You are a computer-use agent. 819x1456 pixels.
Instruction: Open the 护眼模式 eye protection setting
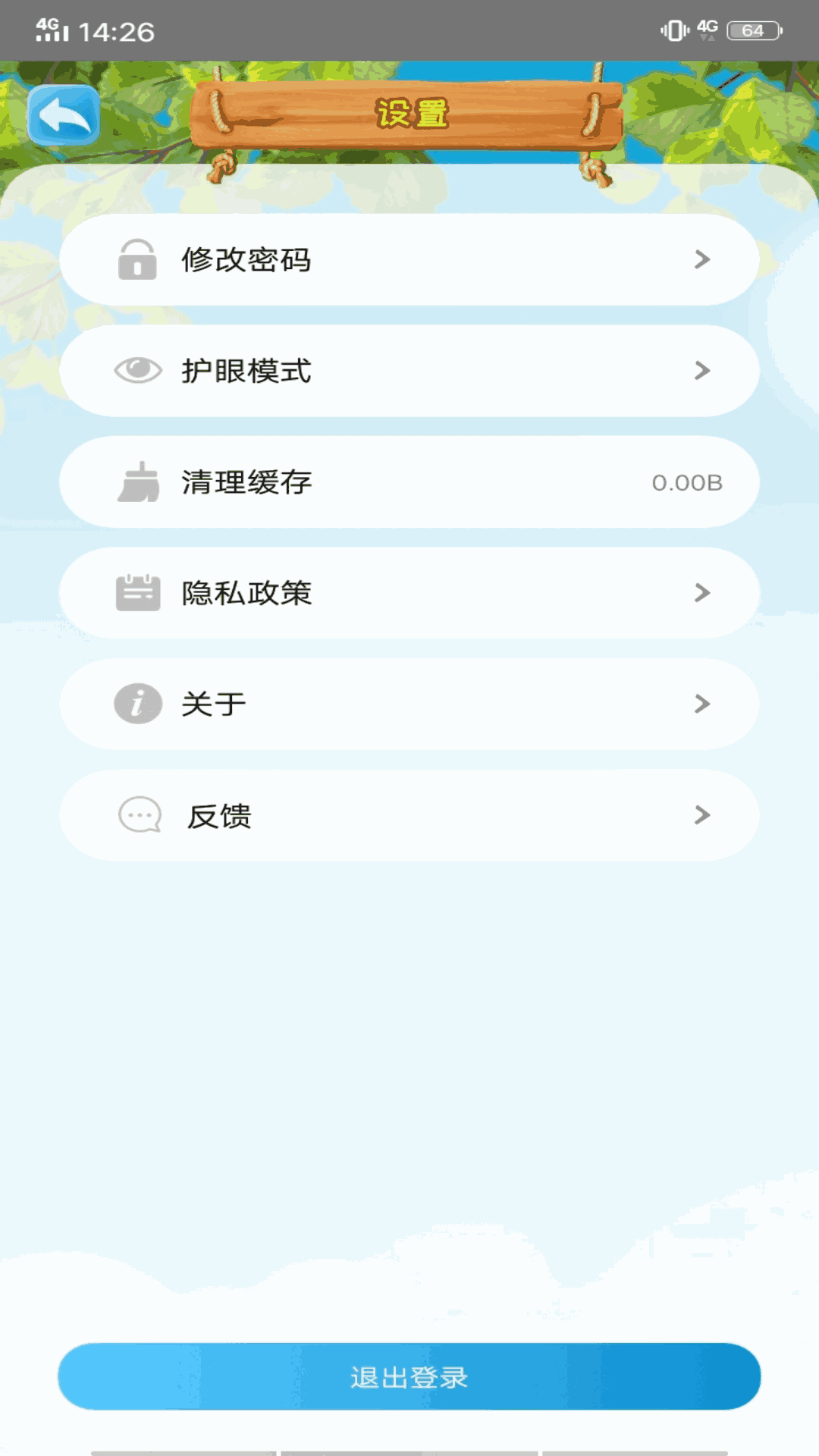coord(409,371)
